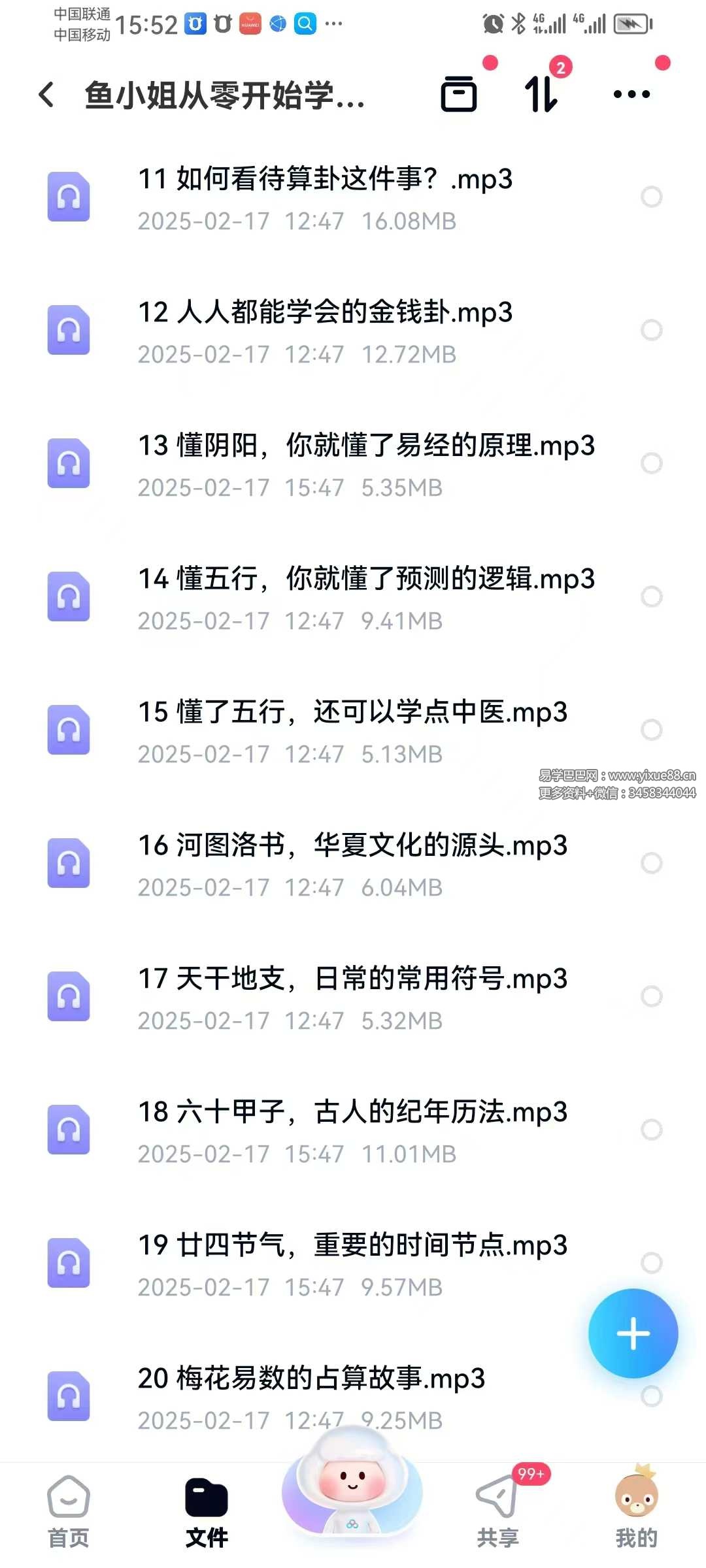Mark file 15 懂了五行 as selected
The height and width of the screenshot is (1568, 706).
(652, 730)
